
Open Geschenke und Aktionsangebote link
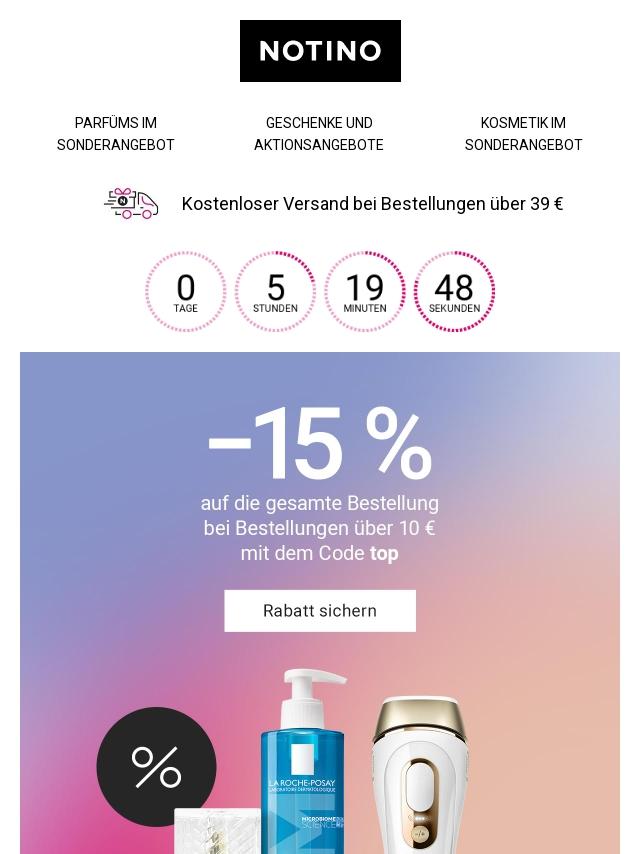coord(319,134)
